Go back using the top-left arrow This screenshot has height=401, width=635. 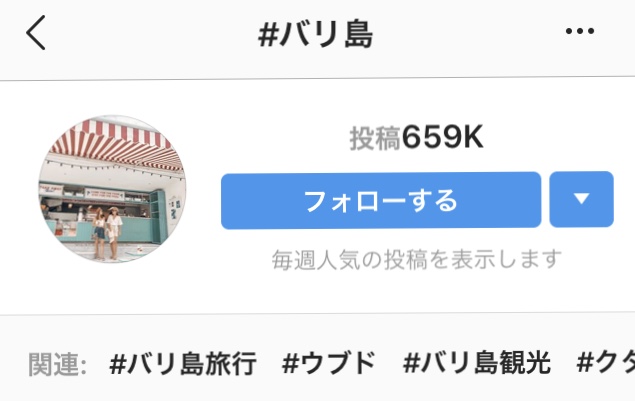[x=36, y=33]
